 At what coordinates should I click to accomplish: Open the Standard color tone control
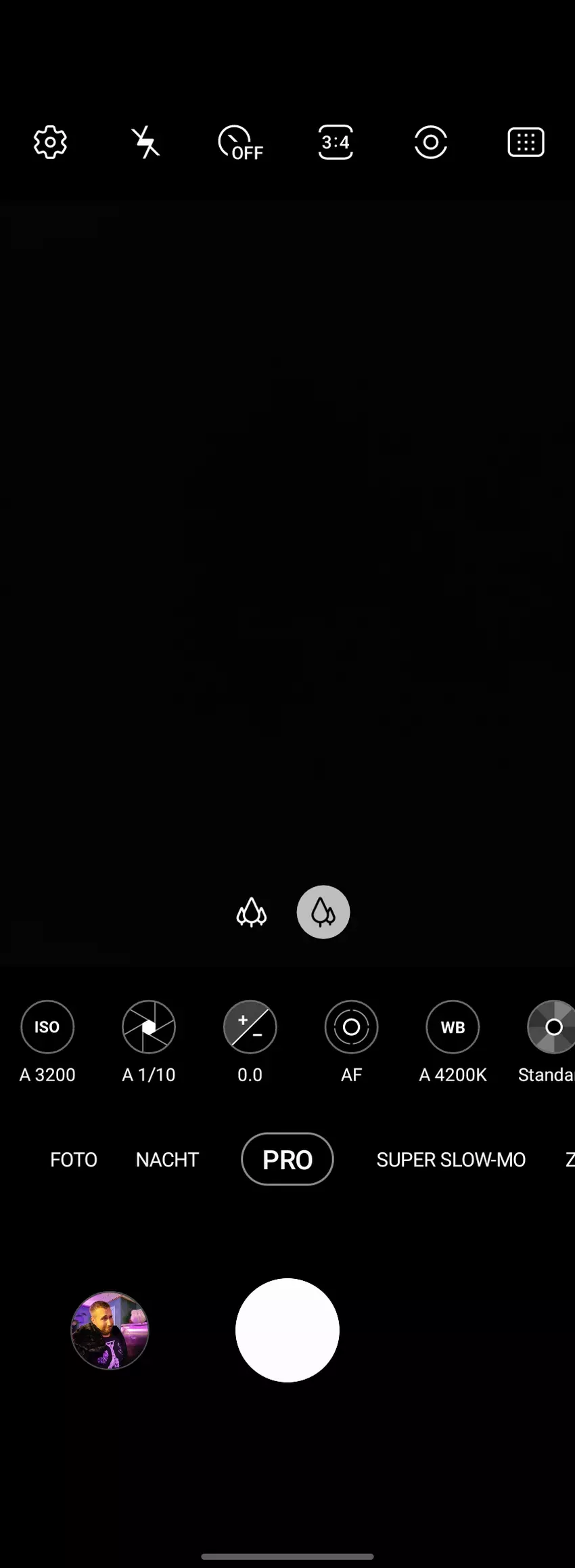[x=551, y=1027]
